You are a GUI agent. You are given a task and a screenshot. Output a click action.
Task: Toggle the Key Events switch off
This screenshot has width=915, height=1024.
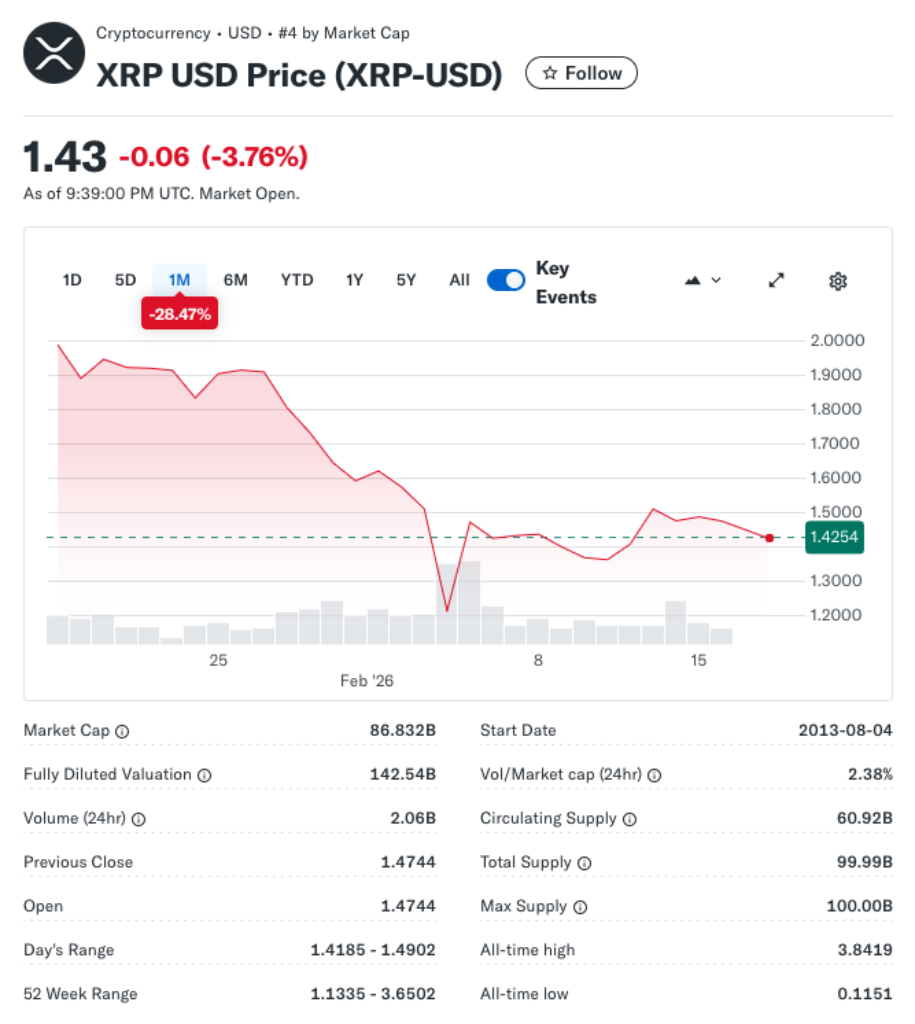click(x=506, y=281)
